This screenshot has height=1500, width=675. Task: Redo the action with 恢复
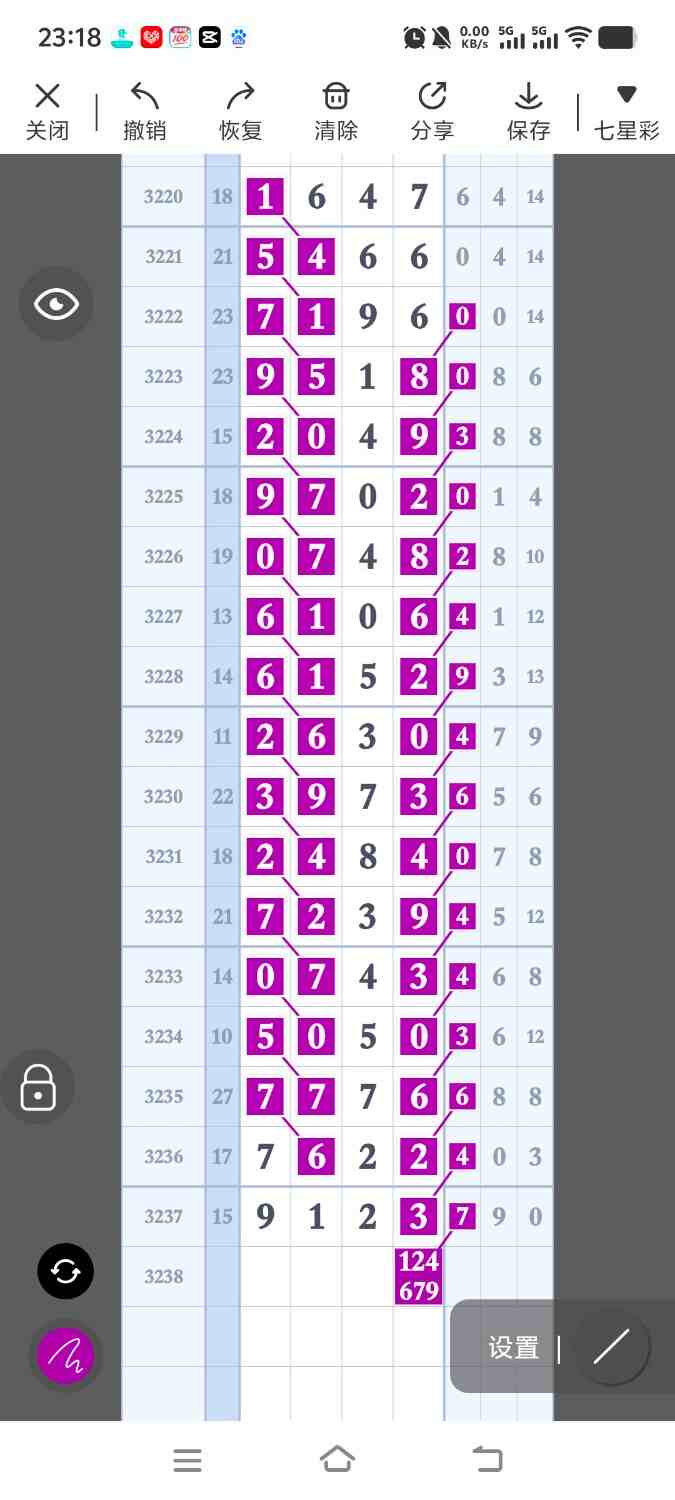(x=240, y=111)
